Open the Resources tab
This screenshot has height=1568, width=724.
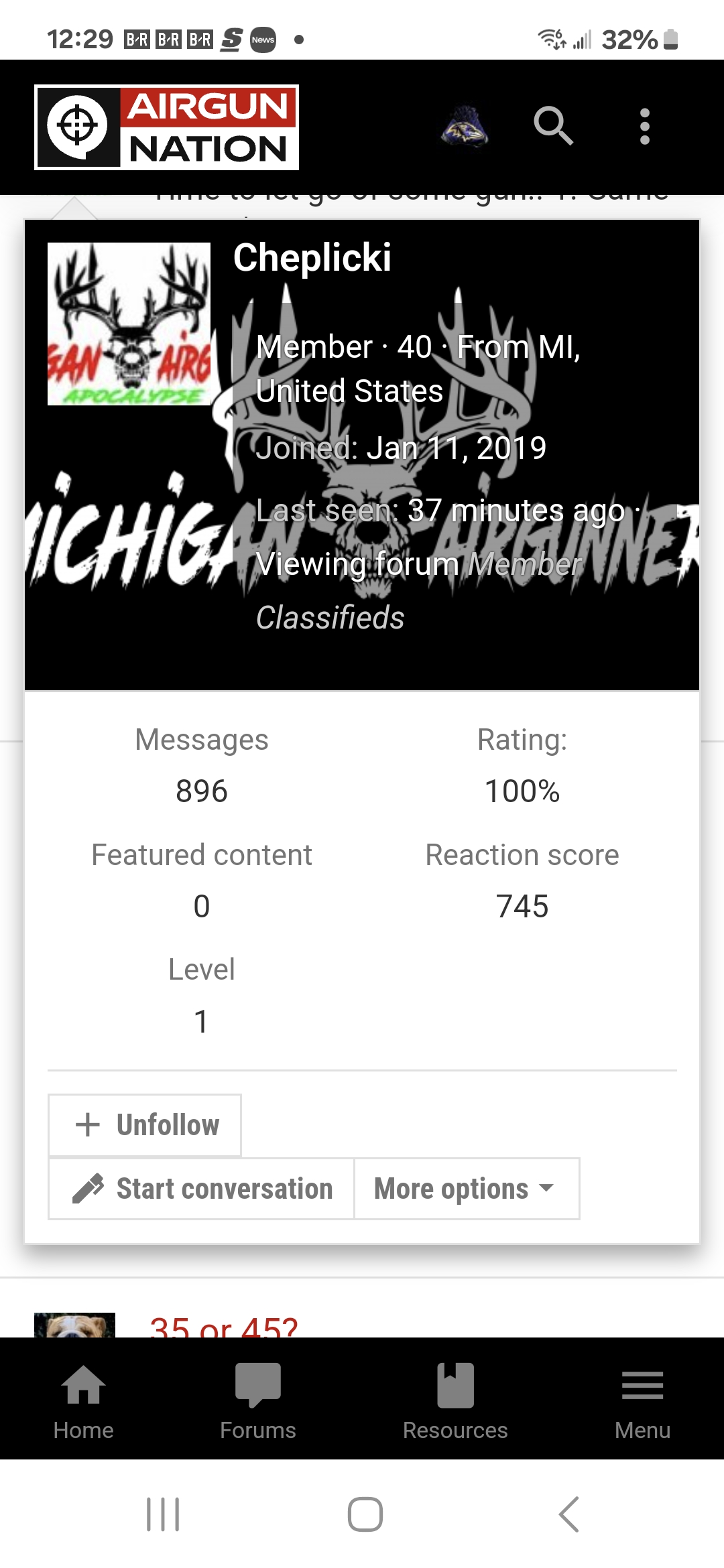point(455,1400)
